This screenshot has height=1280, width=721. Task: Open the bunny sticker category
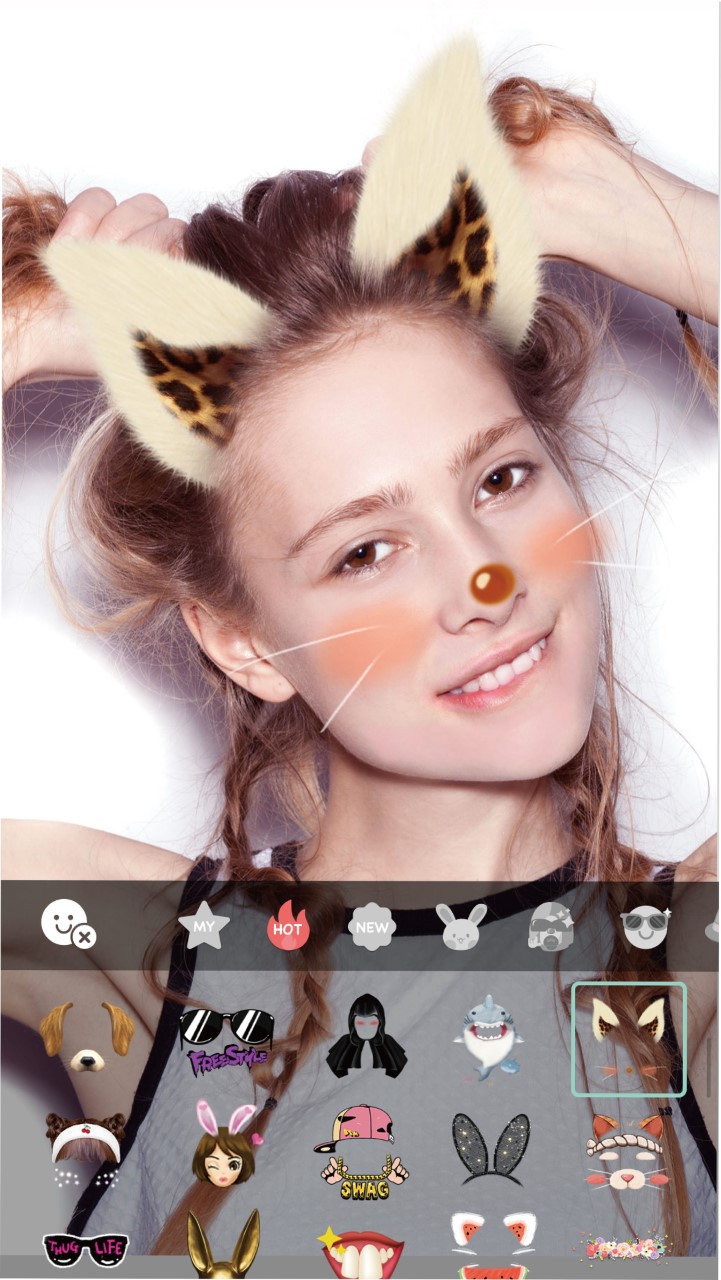[x=461, y=926]
